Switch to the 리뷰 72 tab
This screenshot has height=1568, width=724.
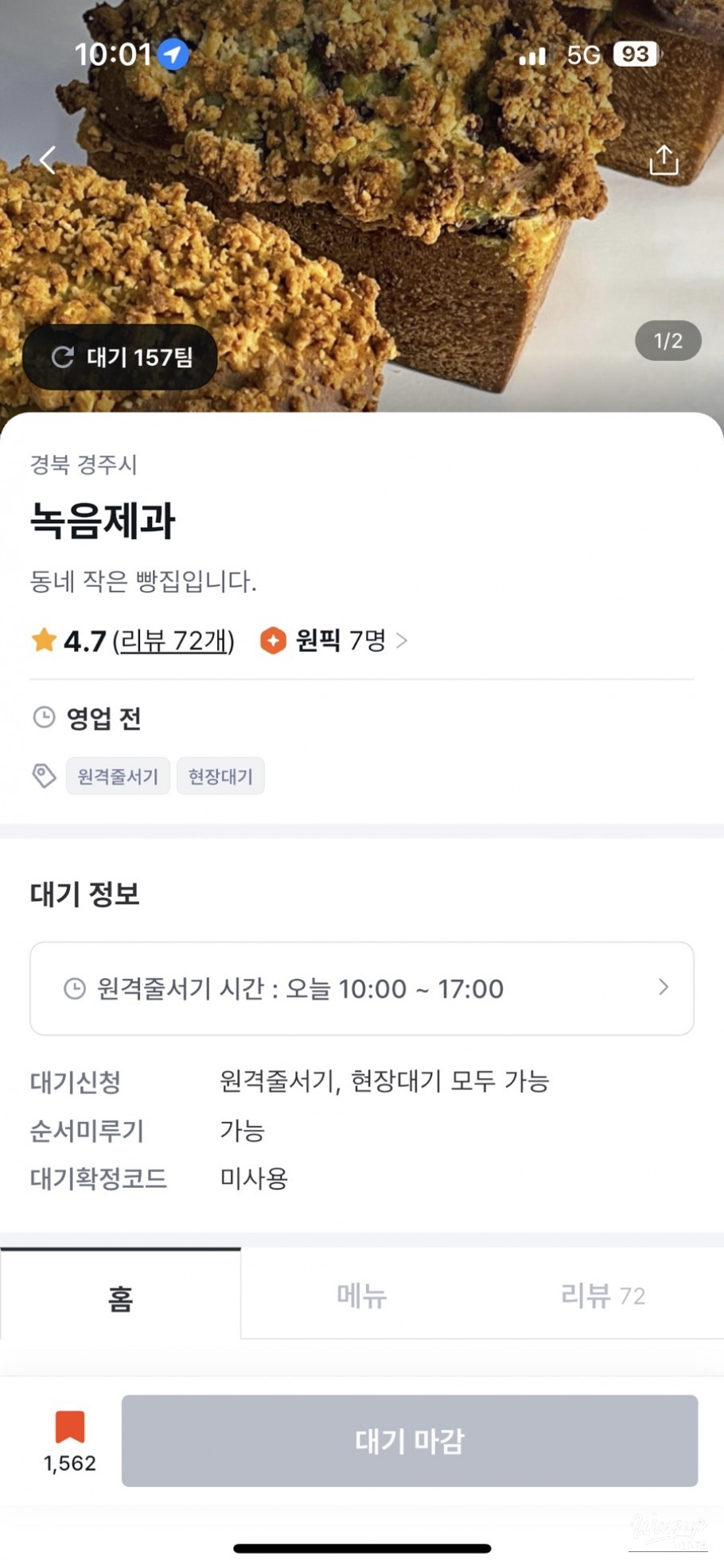coord(602,1295)
